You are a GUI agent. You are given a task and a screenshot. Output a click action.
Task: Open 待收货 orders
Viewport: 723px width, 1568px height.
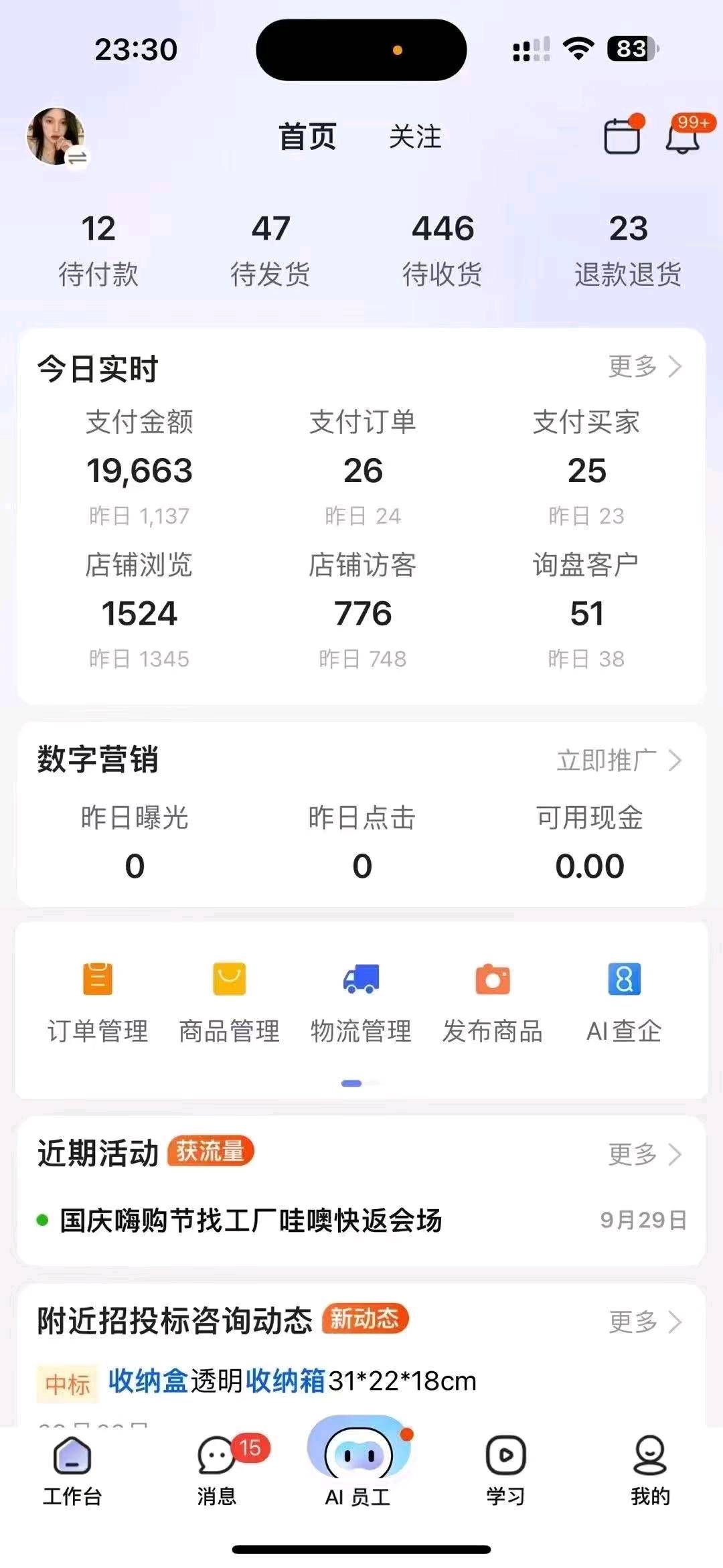tap(443, 249)
